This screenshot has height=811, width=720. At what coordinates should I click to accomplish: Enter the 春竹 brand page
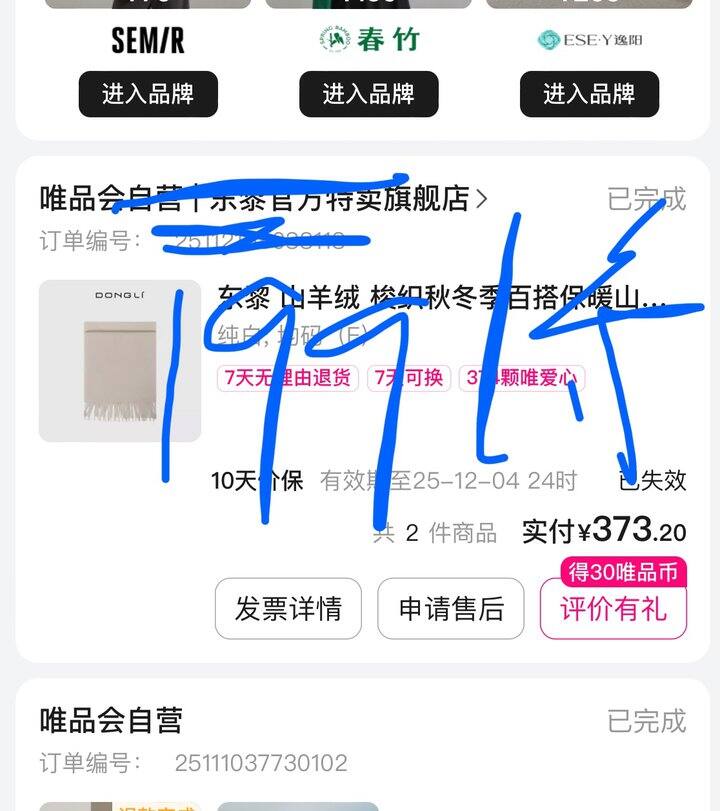pyautogui.click(x=368, y=94)
